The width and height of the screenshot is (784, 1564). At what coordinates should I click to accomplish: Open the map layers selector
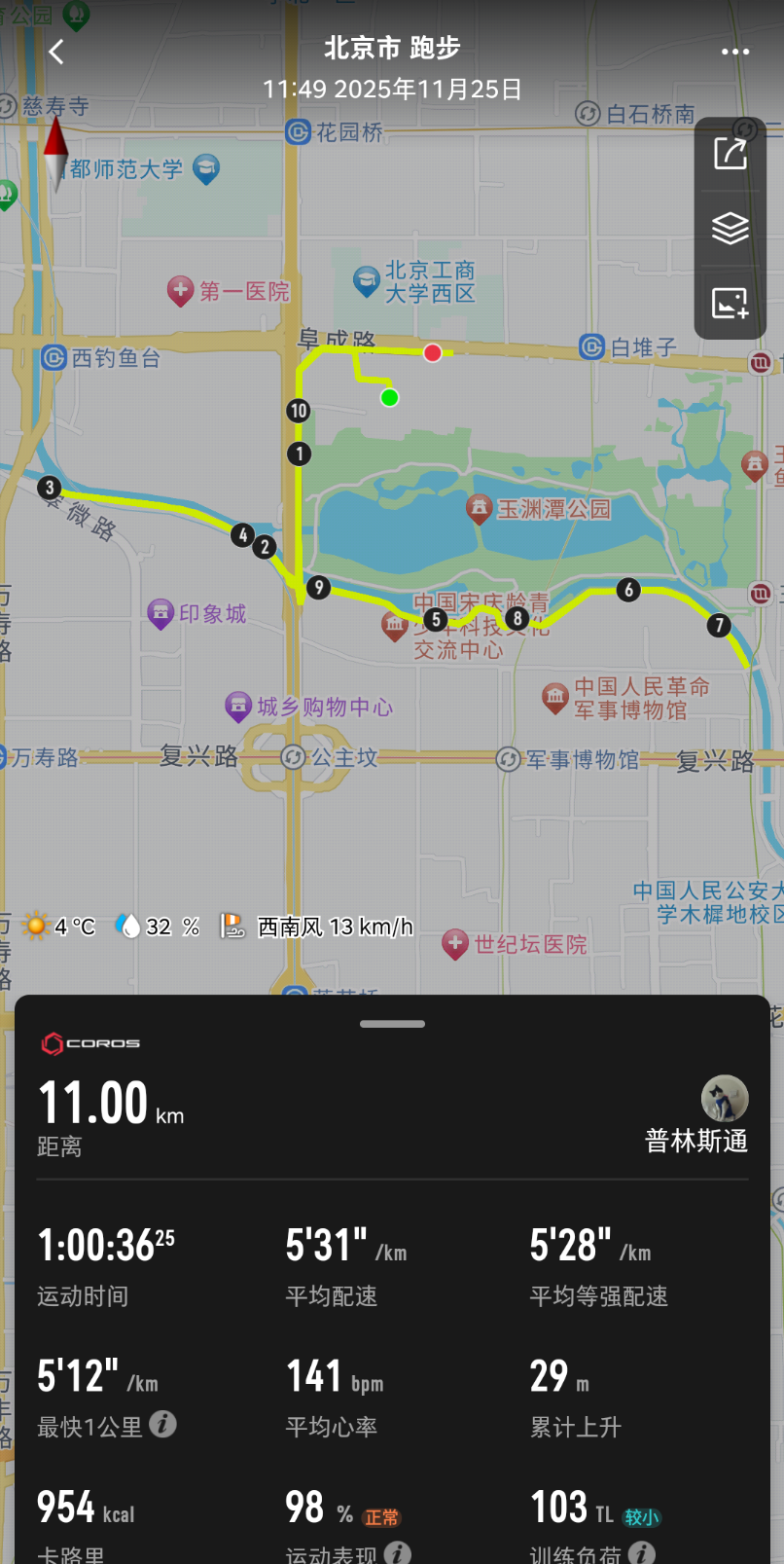click(731, 229)
